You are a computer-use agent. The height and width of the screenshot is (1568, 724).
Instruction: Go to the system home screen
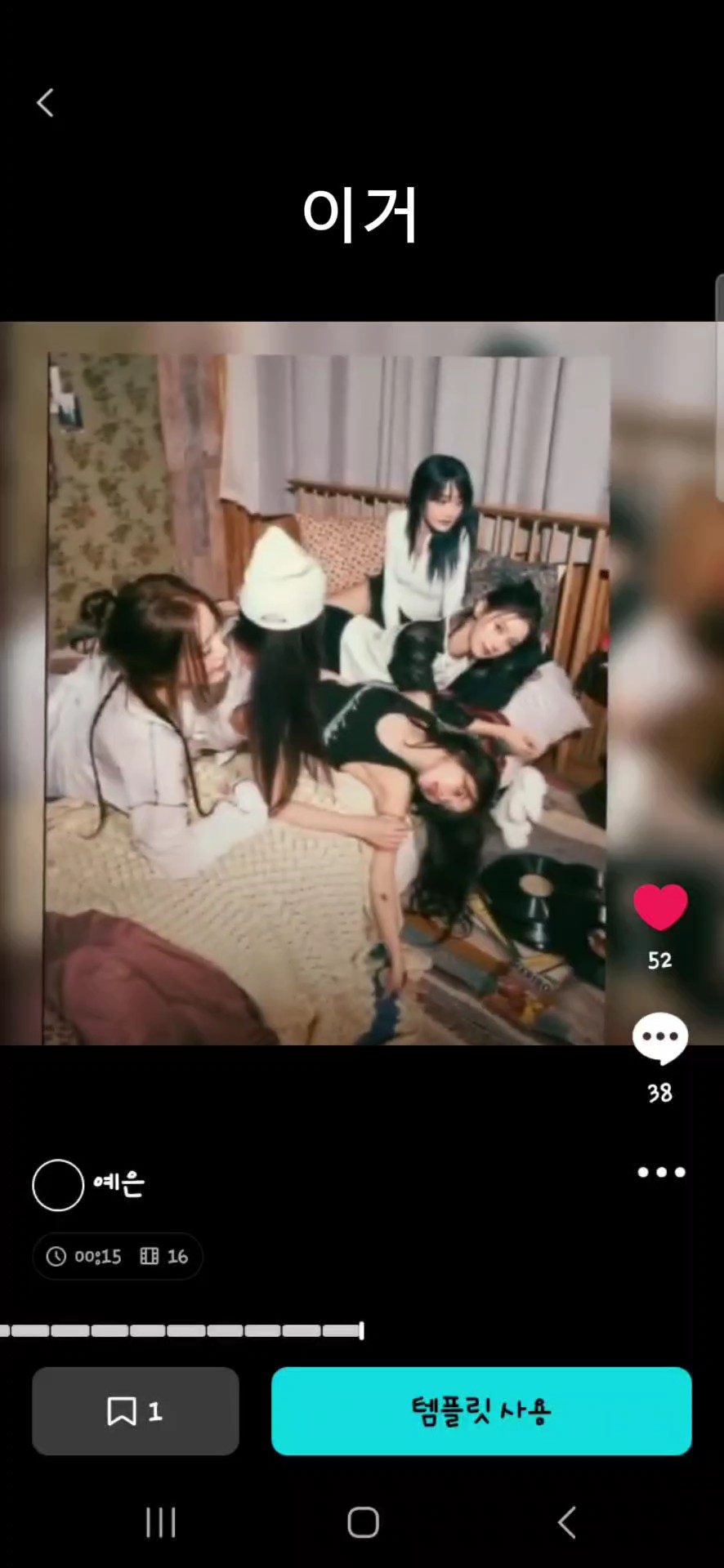point(363,1523)
